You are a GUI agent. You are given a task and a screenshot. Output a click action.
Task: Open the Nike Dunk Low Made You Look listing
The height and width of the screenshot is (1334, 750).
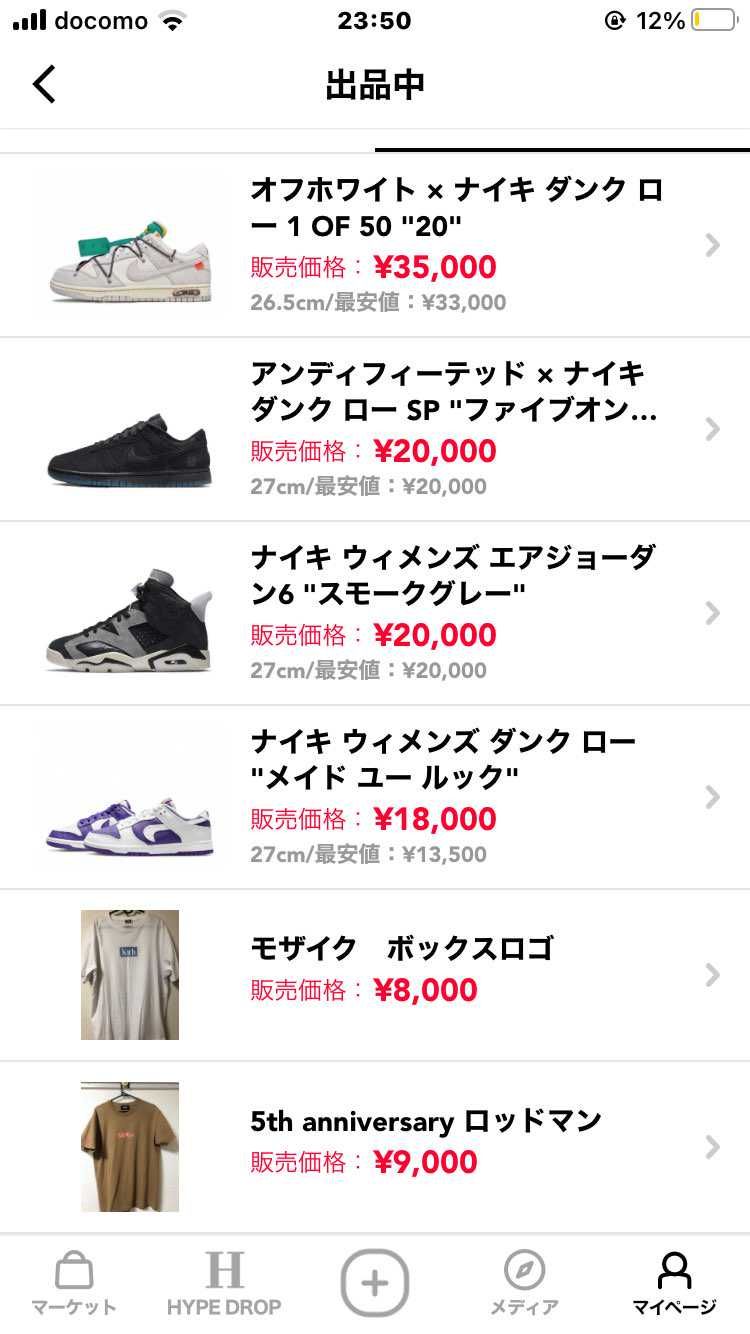(712, 797)
